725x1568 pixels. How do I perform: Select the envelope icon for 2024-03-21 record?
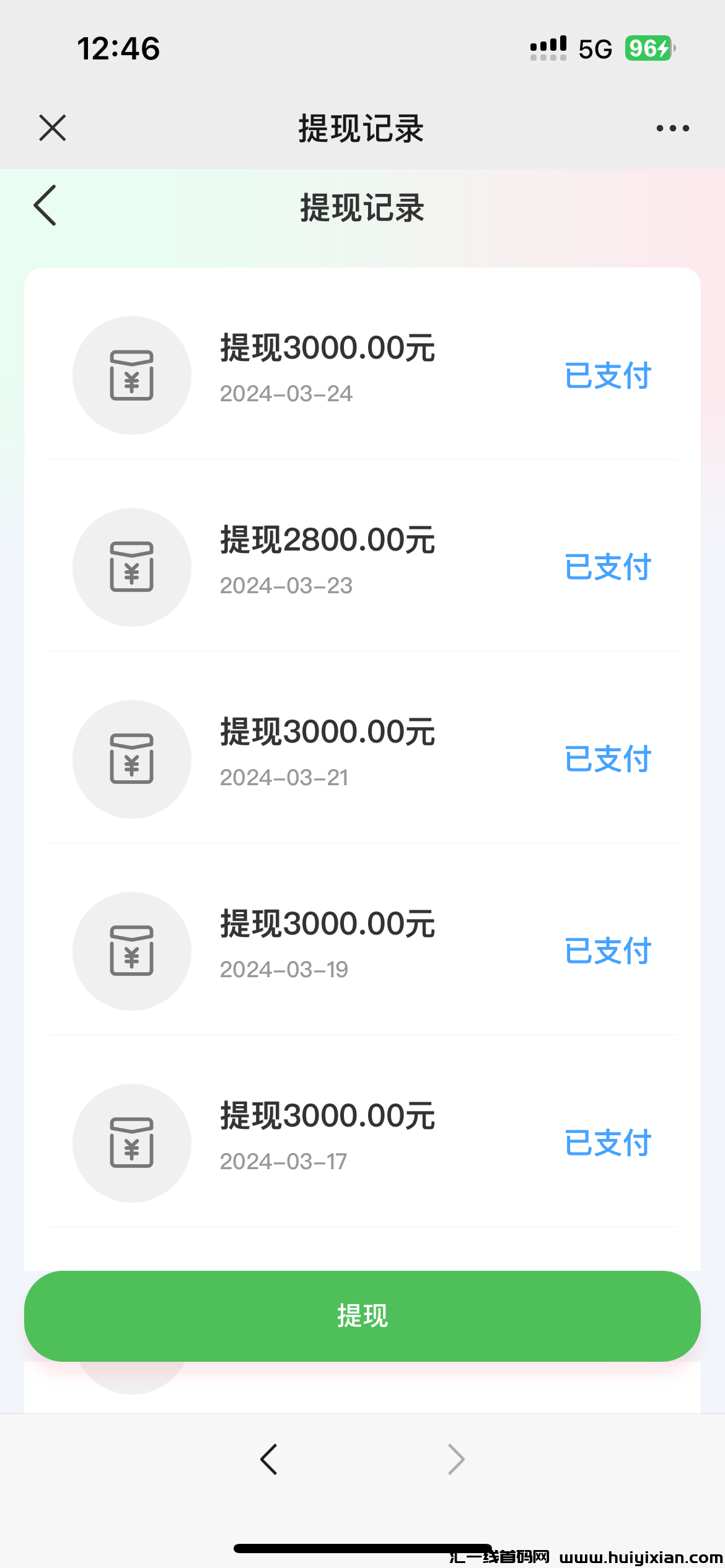[132, 758]
